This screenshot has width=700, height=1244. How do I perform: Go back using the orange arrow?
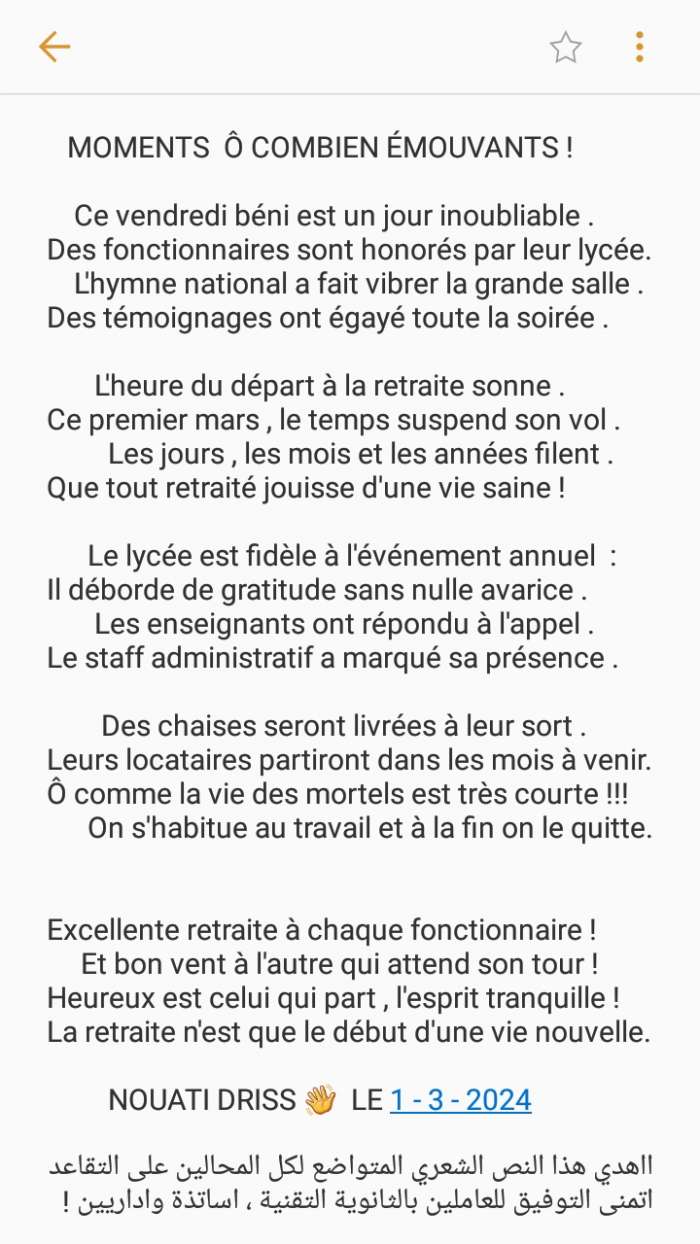54,47
